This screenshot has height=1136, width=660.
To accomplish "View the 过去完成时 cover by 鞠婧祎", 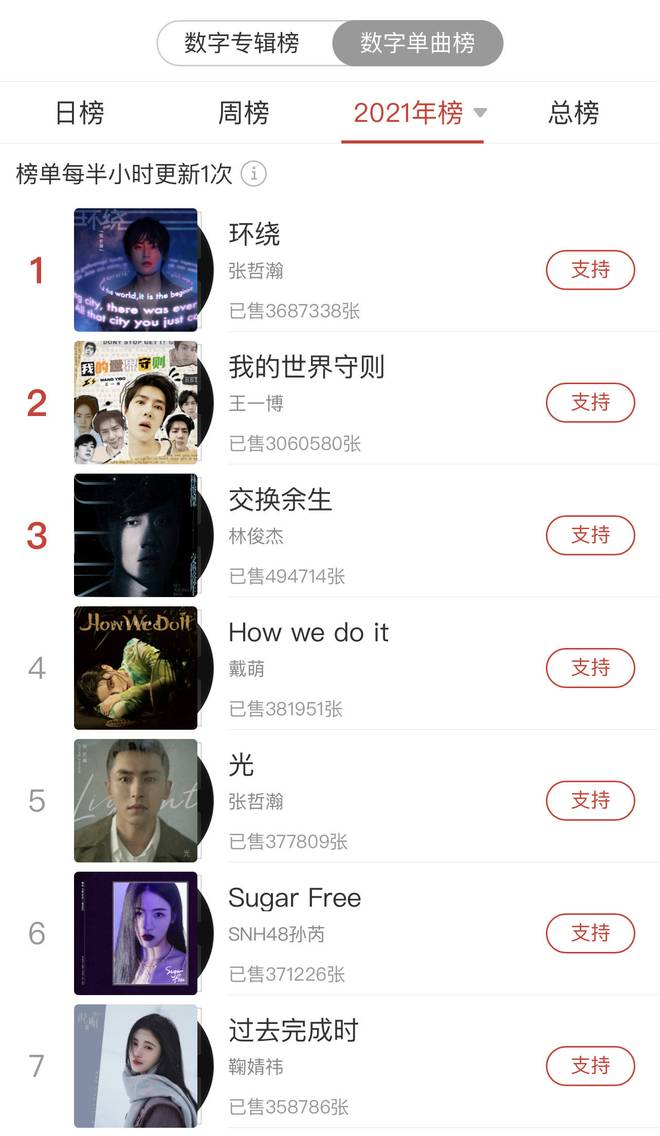I will 136,1065.
